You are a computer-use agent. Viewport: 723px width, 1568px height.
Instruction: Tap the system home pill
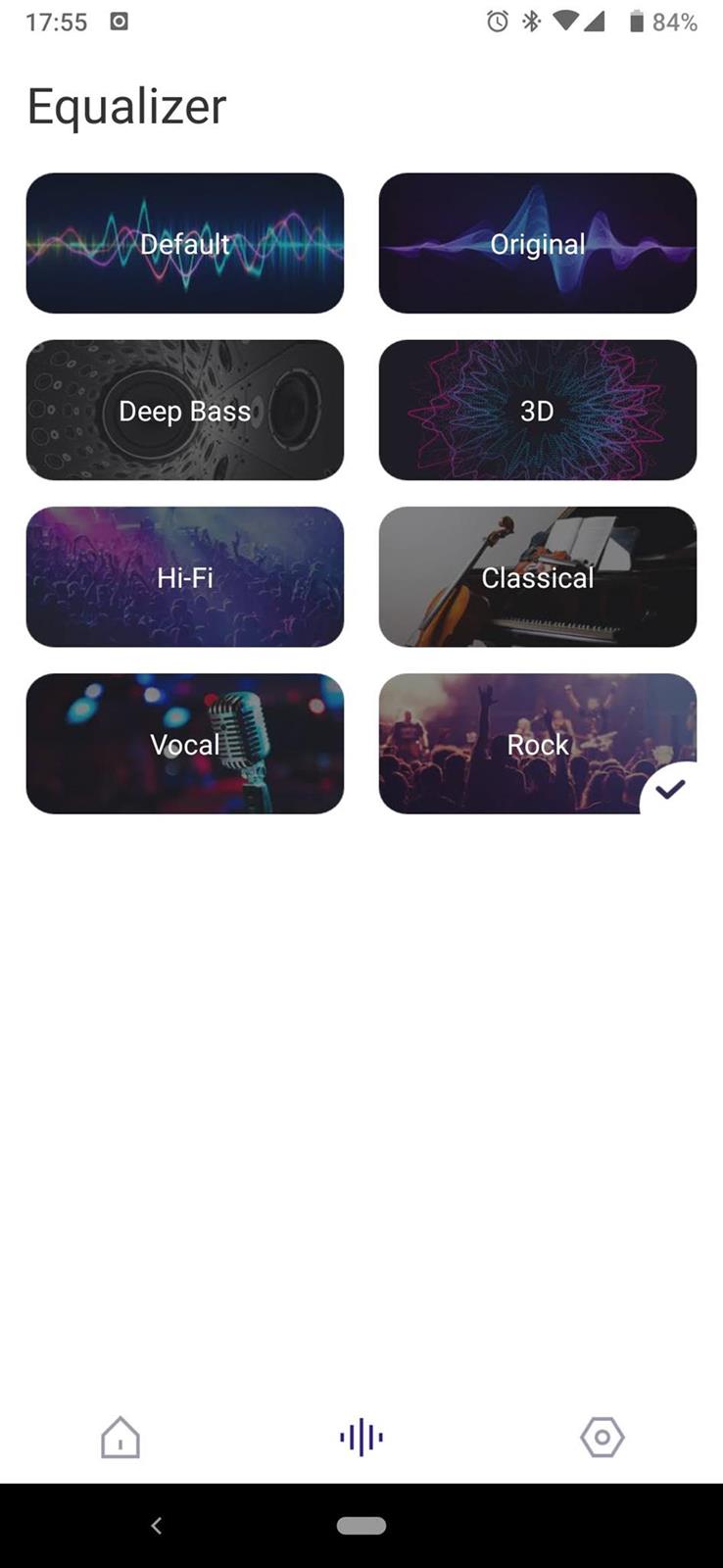coord(361,1526)
